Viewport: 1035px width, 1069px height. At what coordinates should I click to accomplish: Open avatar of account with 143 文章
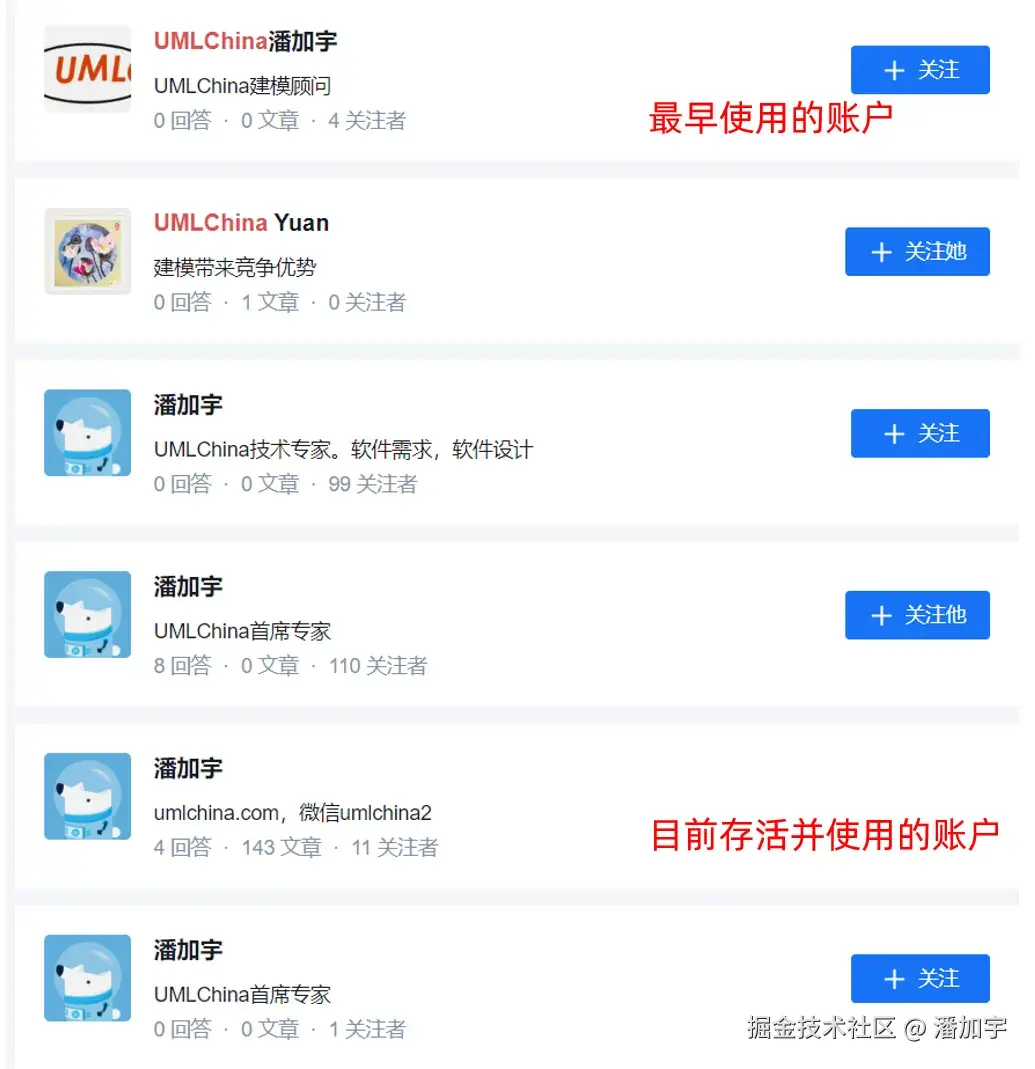pyautogui.click(x=87, y=796)
